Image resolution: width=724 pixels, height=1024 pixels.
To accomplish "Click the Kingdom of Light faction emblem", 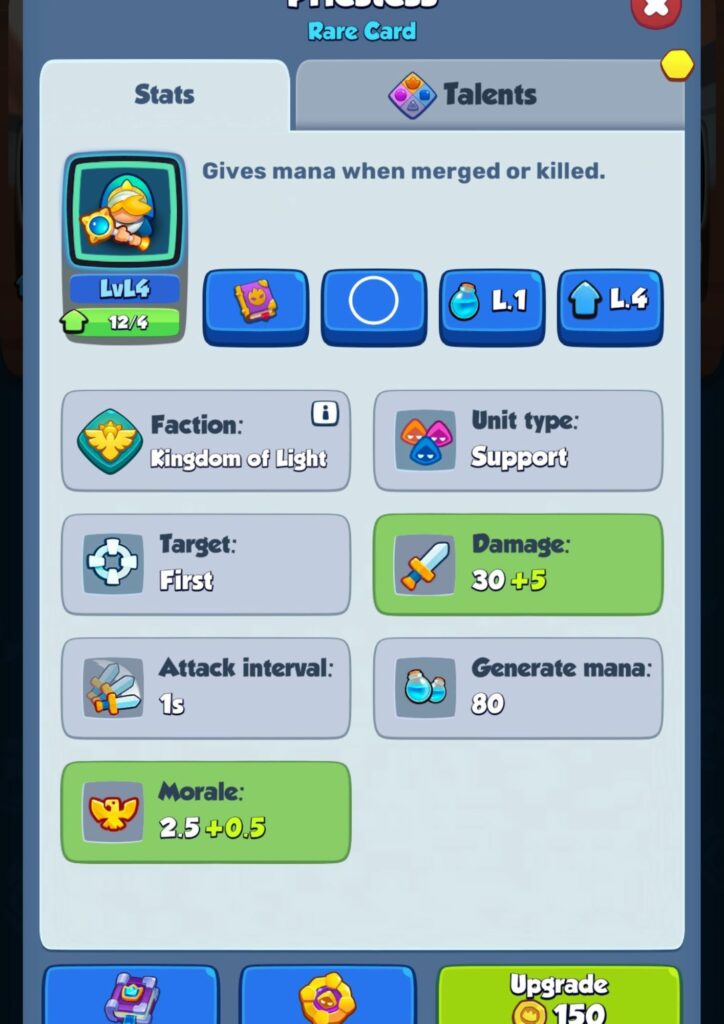I will (x=113, y=440).
